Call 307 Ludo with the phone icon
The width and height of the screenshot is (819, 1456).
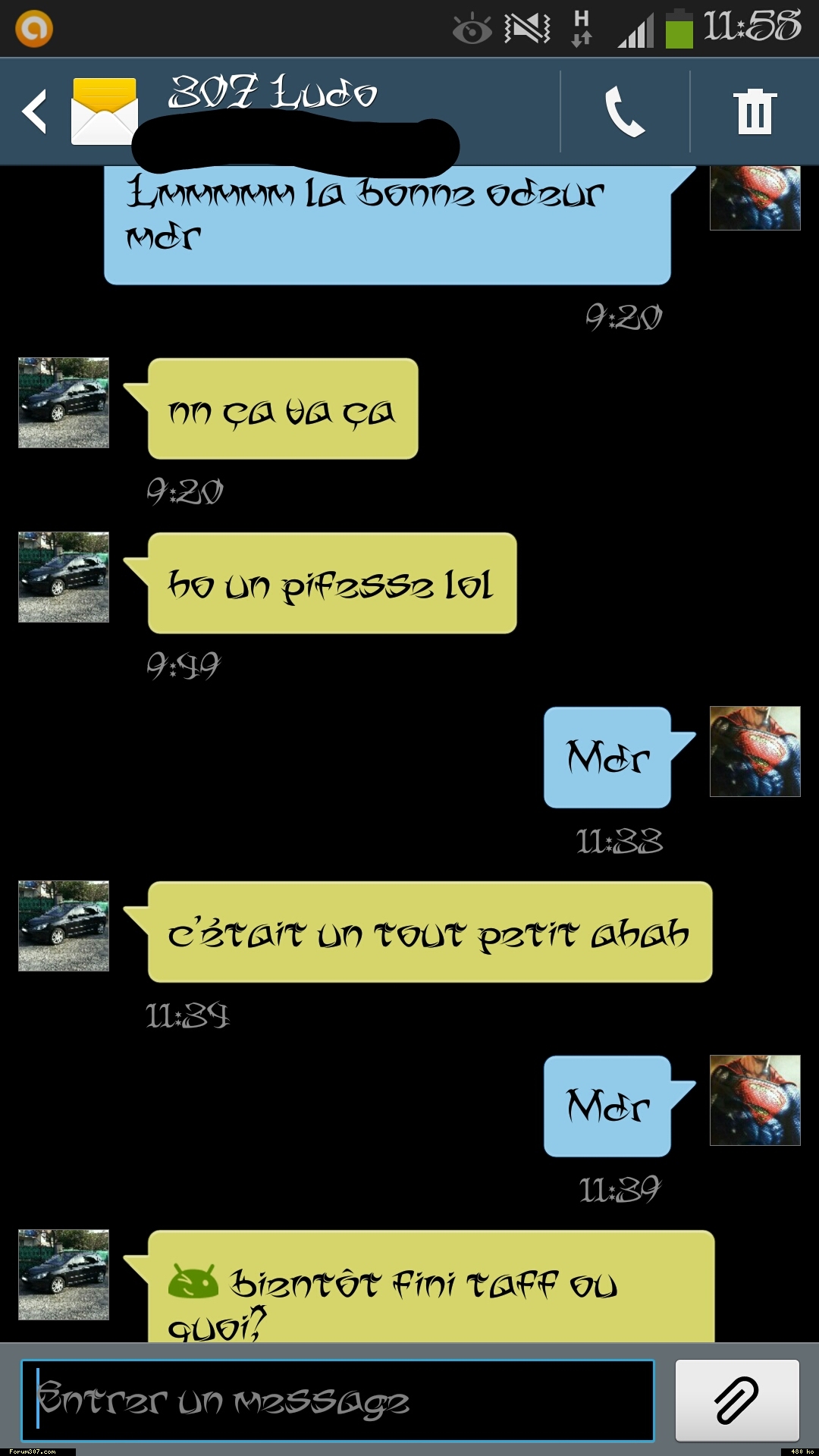point(624,111)
